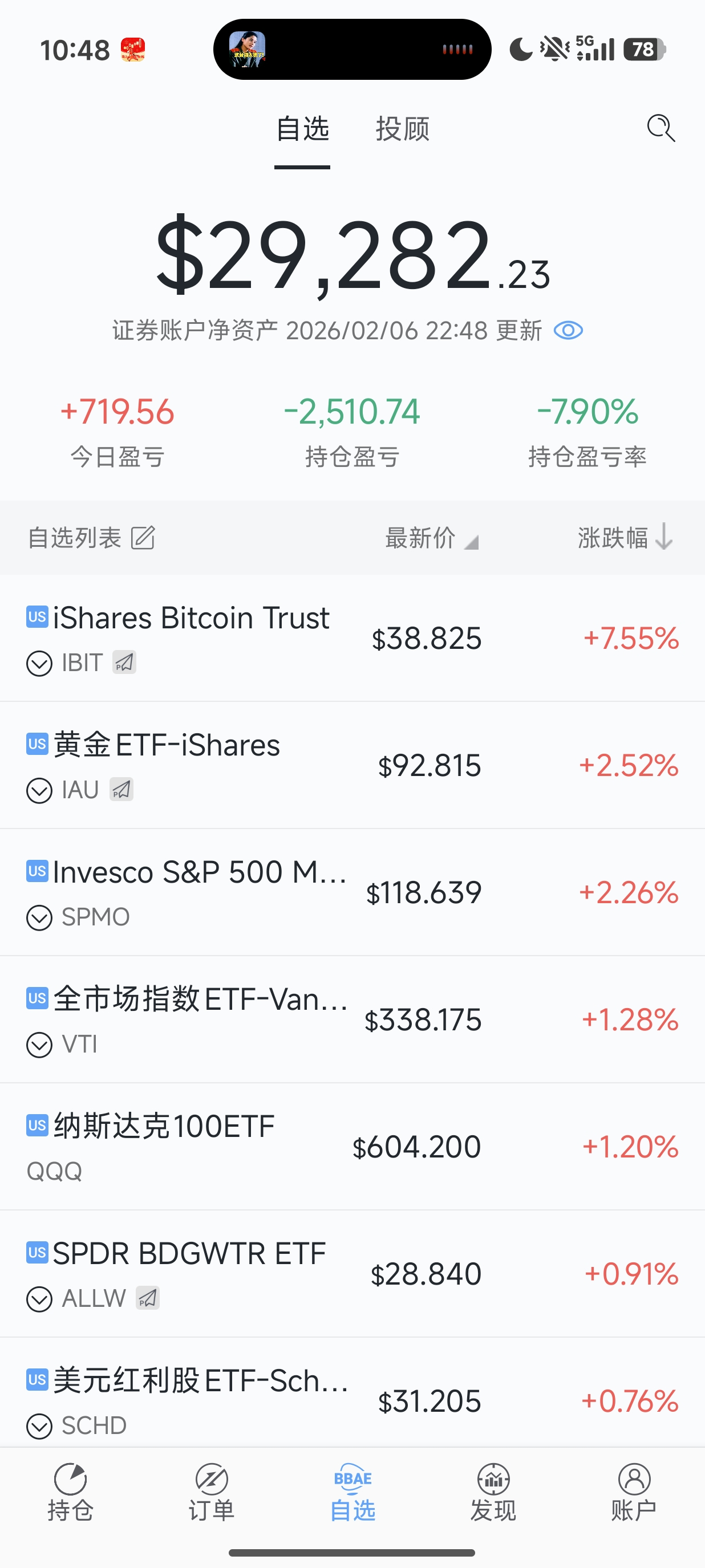Viewport: 705px width, 1568px height.
Task: Expand the IAU dropdown chevron
Action: coord(39,791)
